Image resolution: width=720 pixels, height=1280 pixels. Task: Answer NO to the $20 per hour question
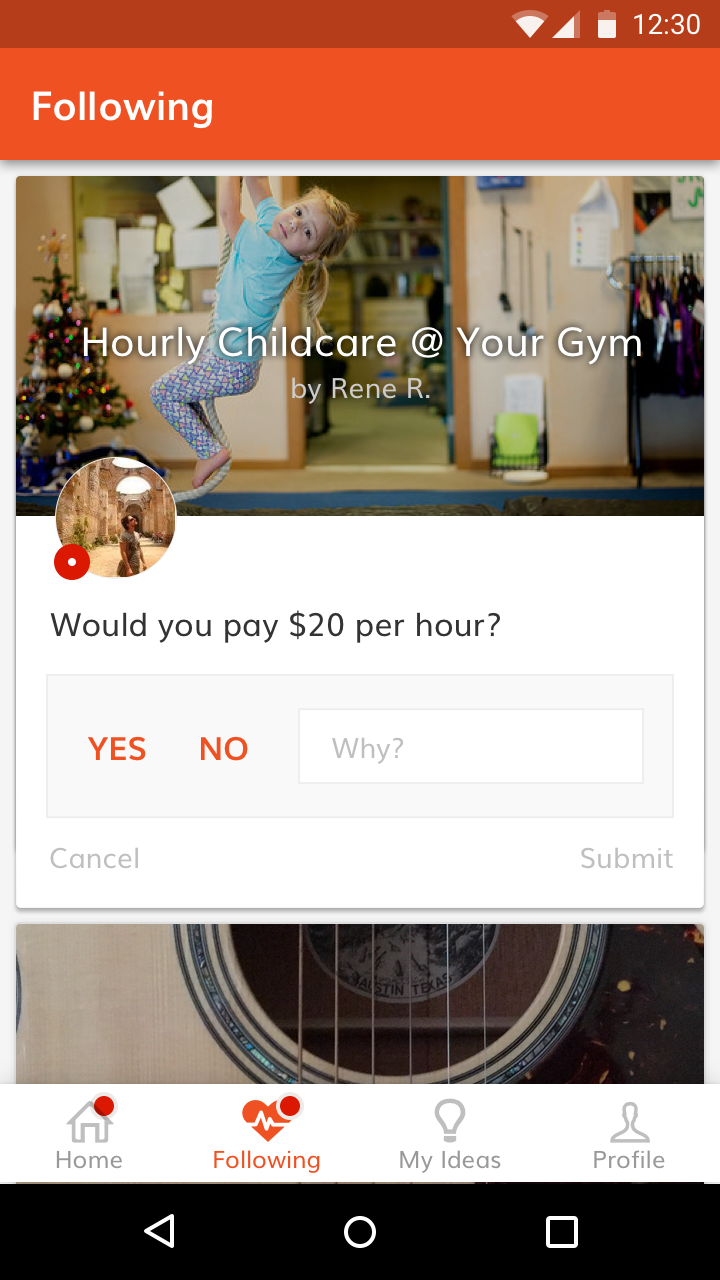(x=223, y=748)
